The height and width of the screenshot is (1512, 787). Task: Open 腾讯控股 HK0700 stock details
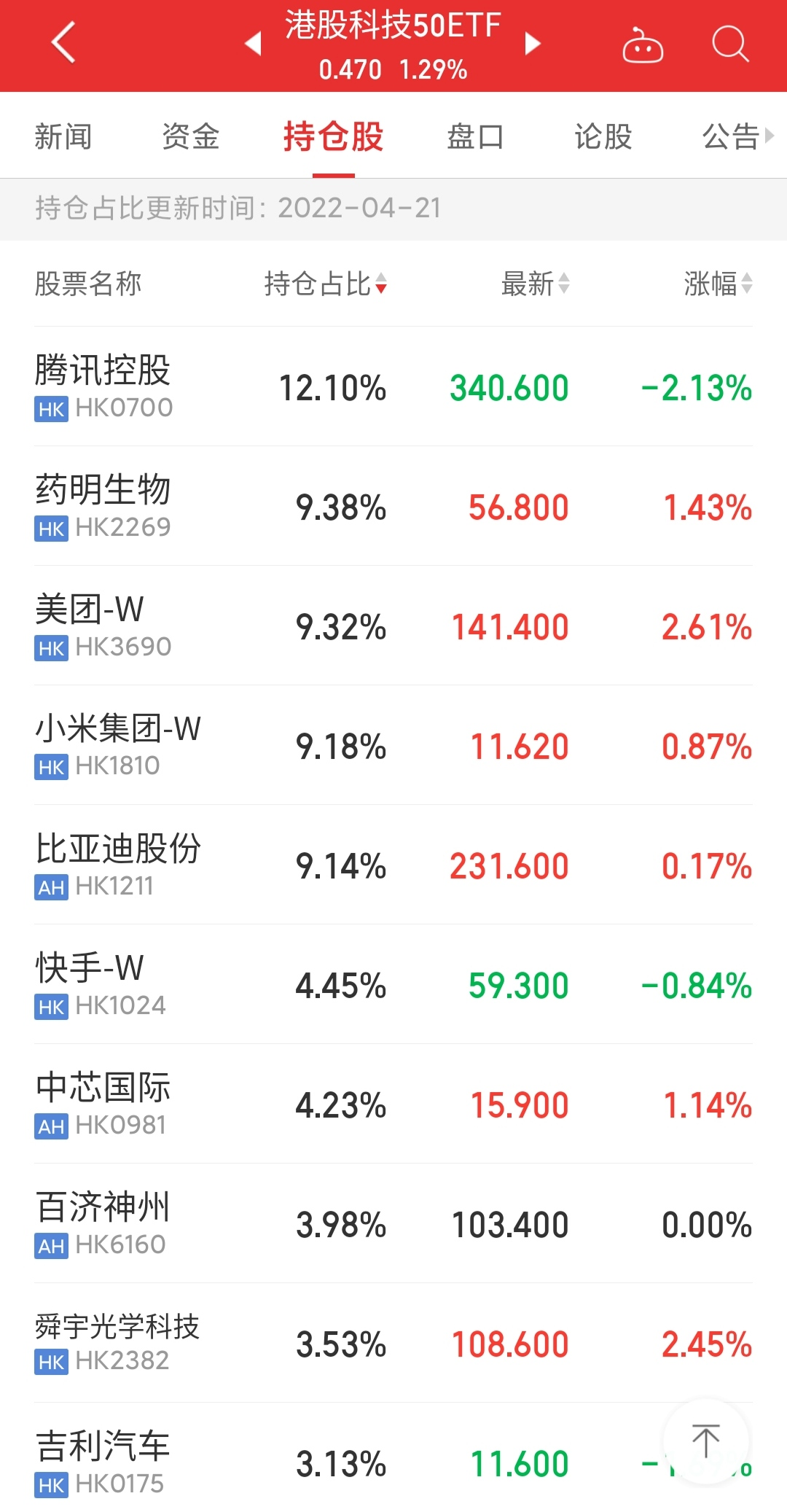tap(393, 386)
